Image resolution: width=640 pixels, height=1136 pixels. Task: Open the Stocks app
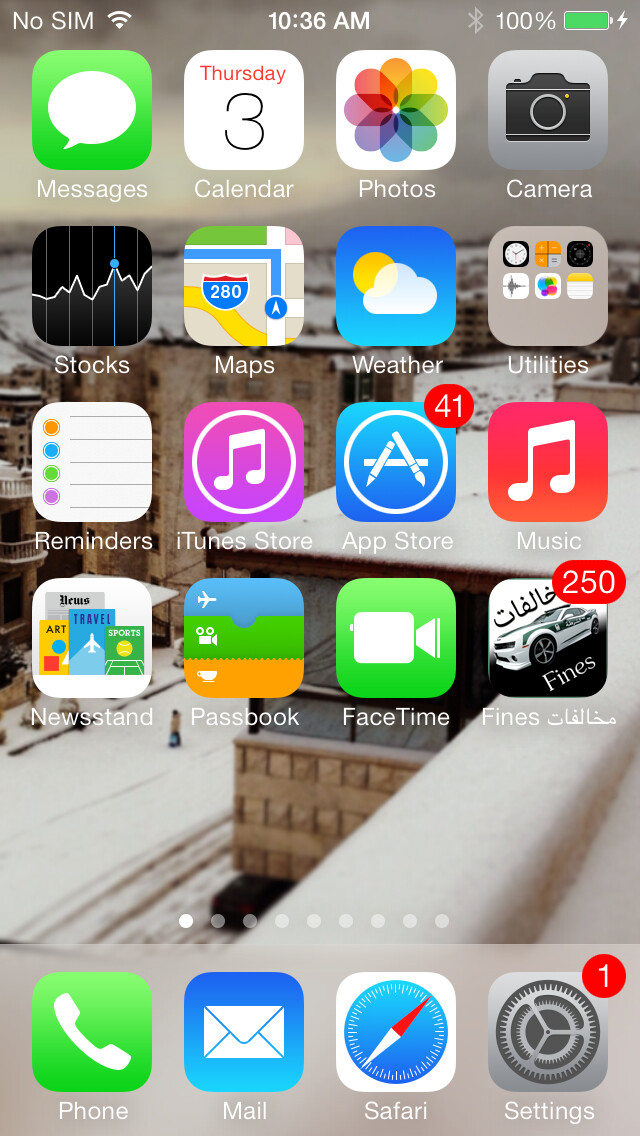point(92,286)
